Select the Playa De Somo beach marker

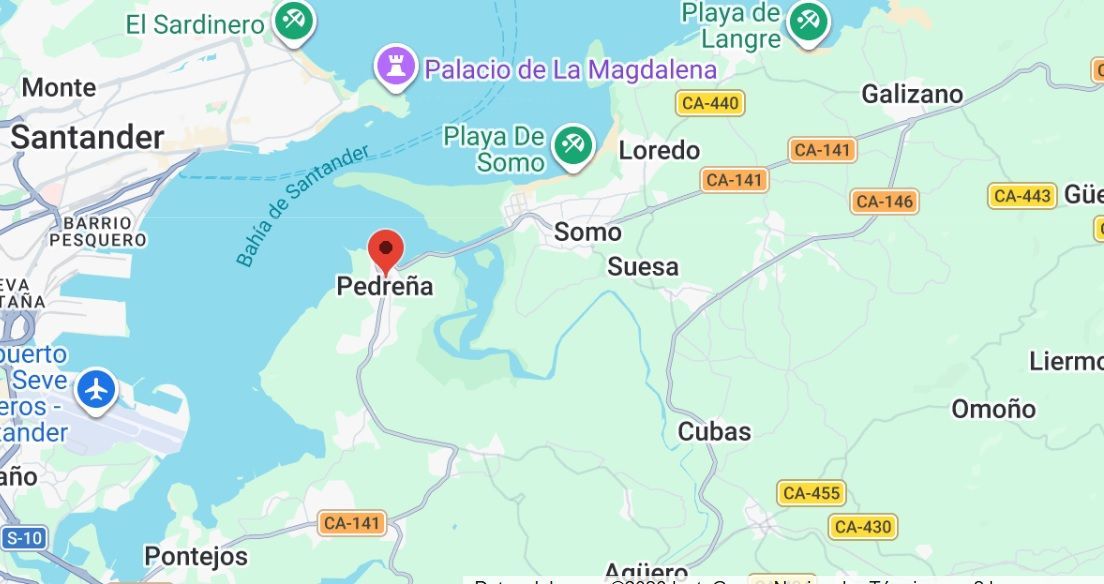[574, 144]
